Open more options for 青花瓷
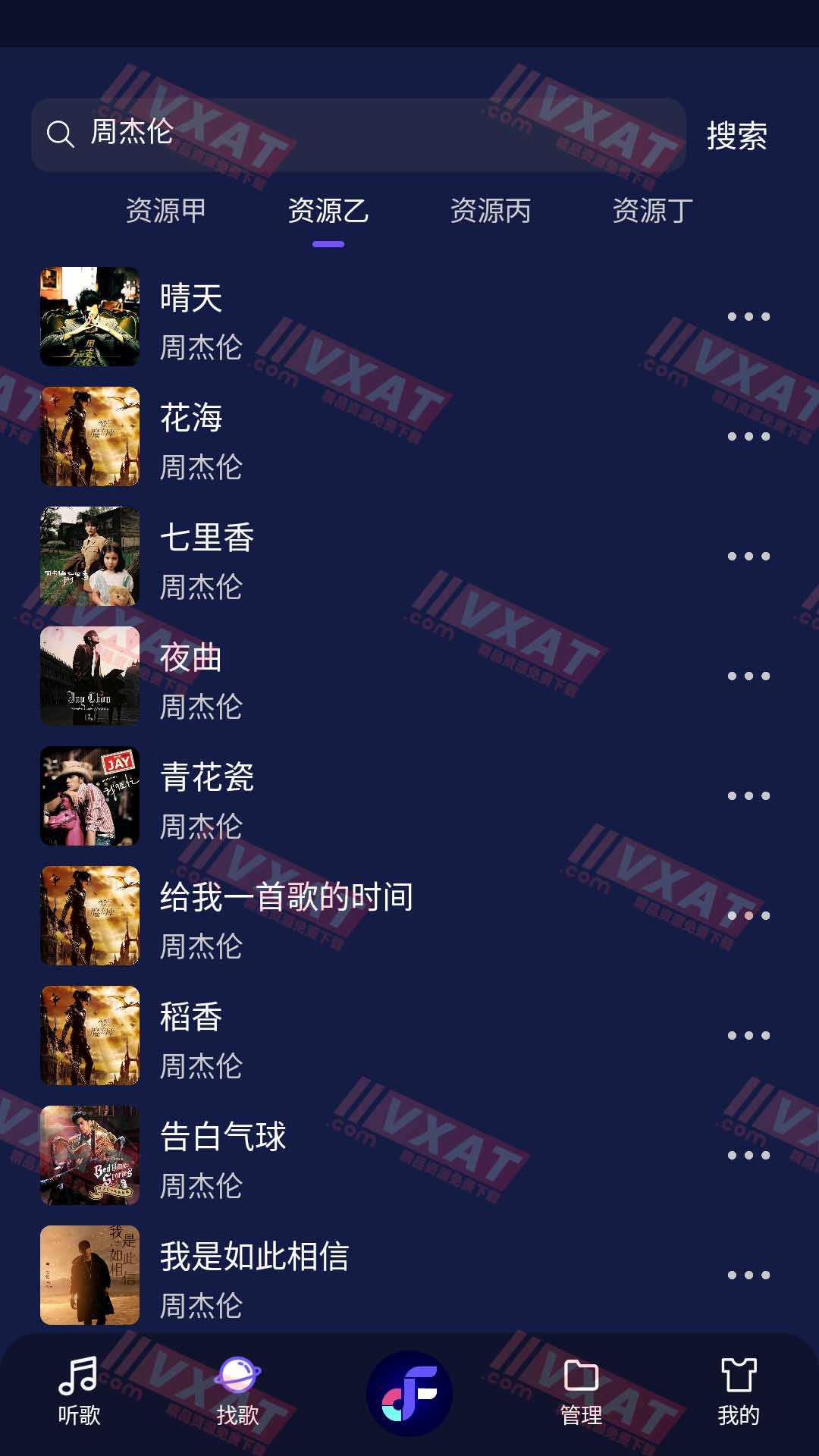Viewport: 819px width, 1456px height. [x=747, y=795]
